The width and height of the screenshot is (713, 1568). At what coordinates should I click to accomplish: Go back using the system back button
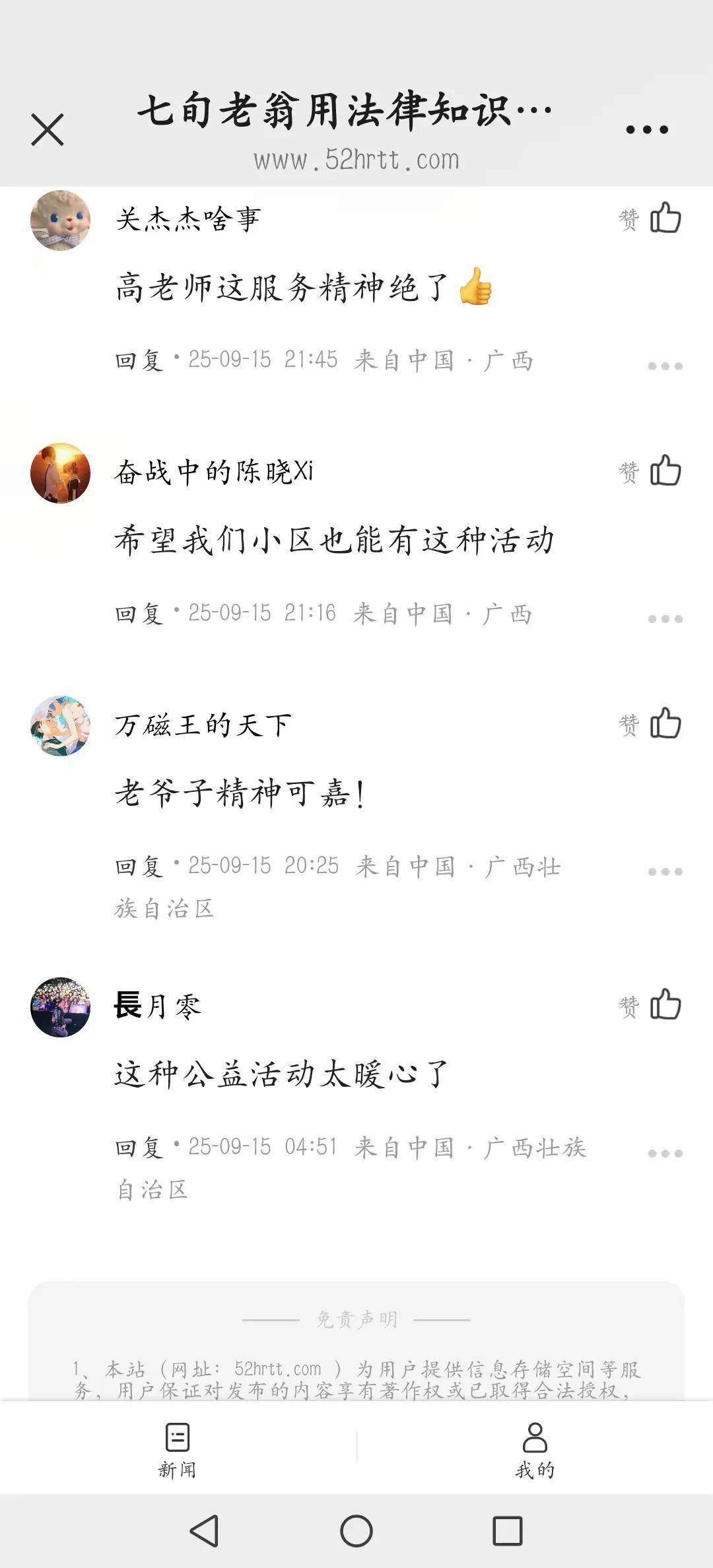[x=205, y=1531]
